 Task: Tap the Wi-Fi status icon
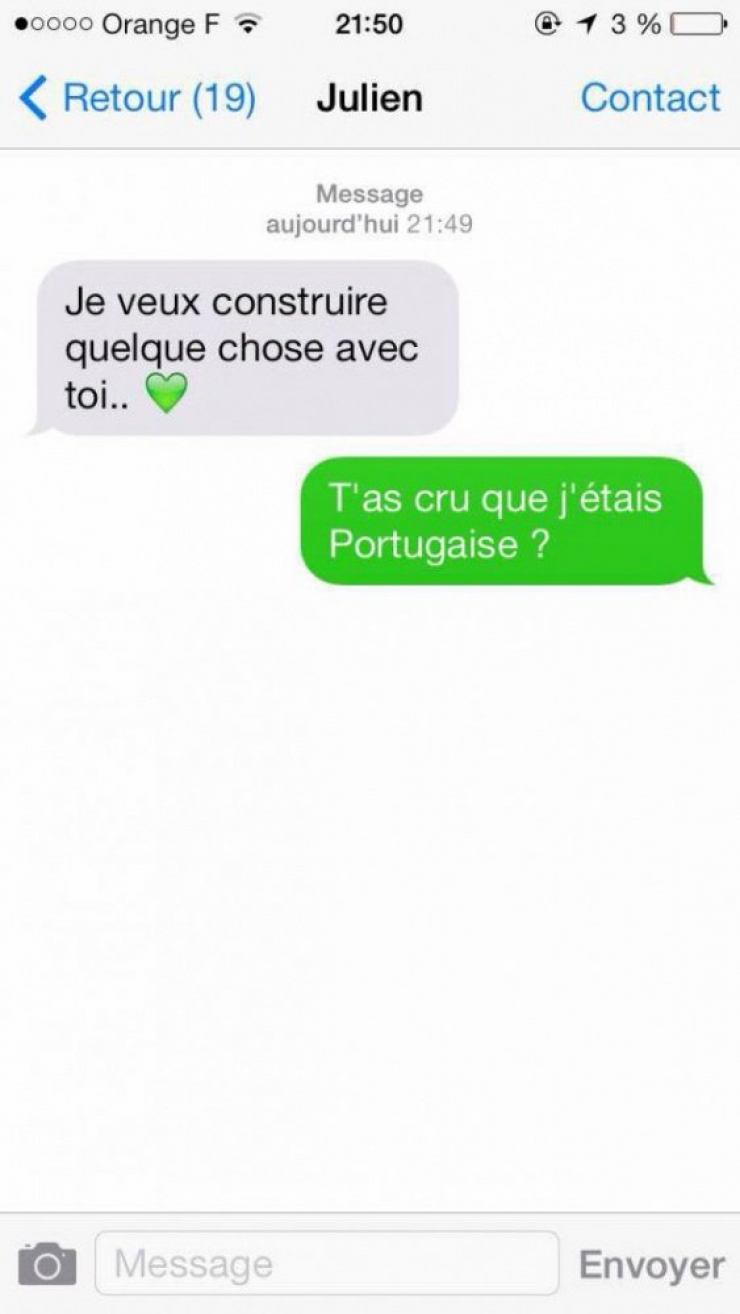click(x=247, y=24)
